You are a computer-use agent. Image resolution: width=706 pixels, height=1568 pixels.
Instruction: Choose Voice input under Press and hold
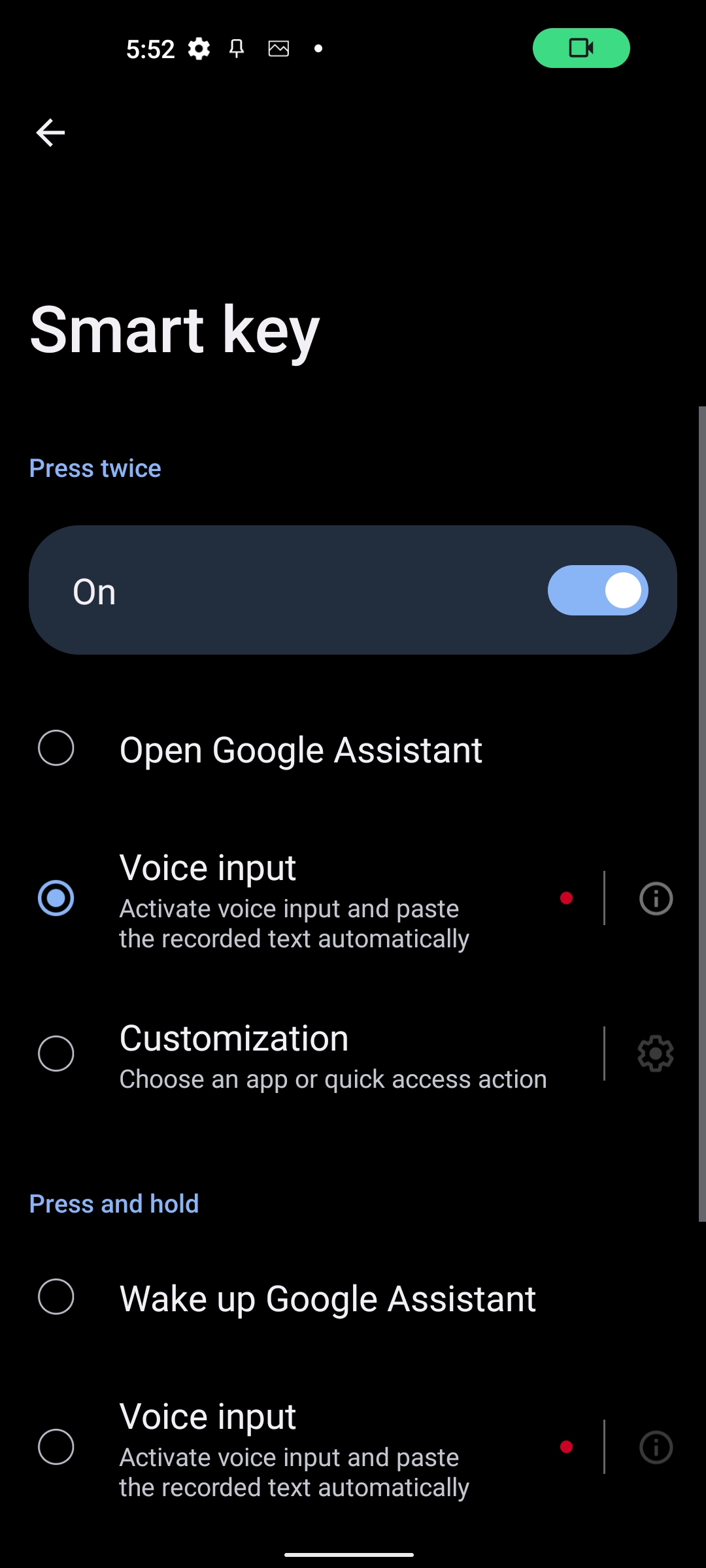coord(299,1447)
